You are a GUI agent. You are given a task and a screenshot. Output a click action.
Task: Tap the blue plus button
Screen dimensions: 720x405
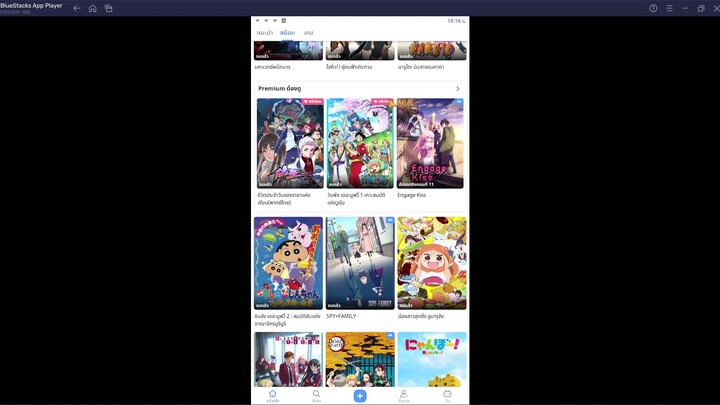[x=360, y=396]
